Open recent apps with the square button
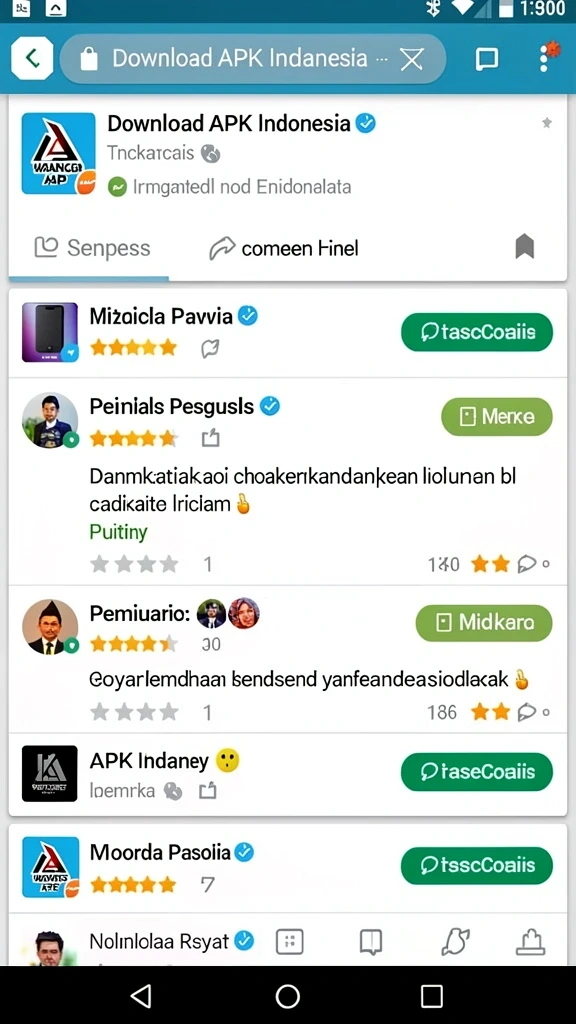Image resolution: width=576 pixels, height=1024 pixels. tap(432, 997)
